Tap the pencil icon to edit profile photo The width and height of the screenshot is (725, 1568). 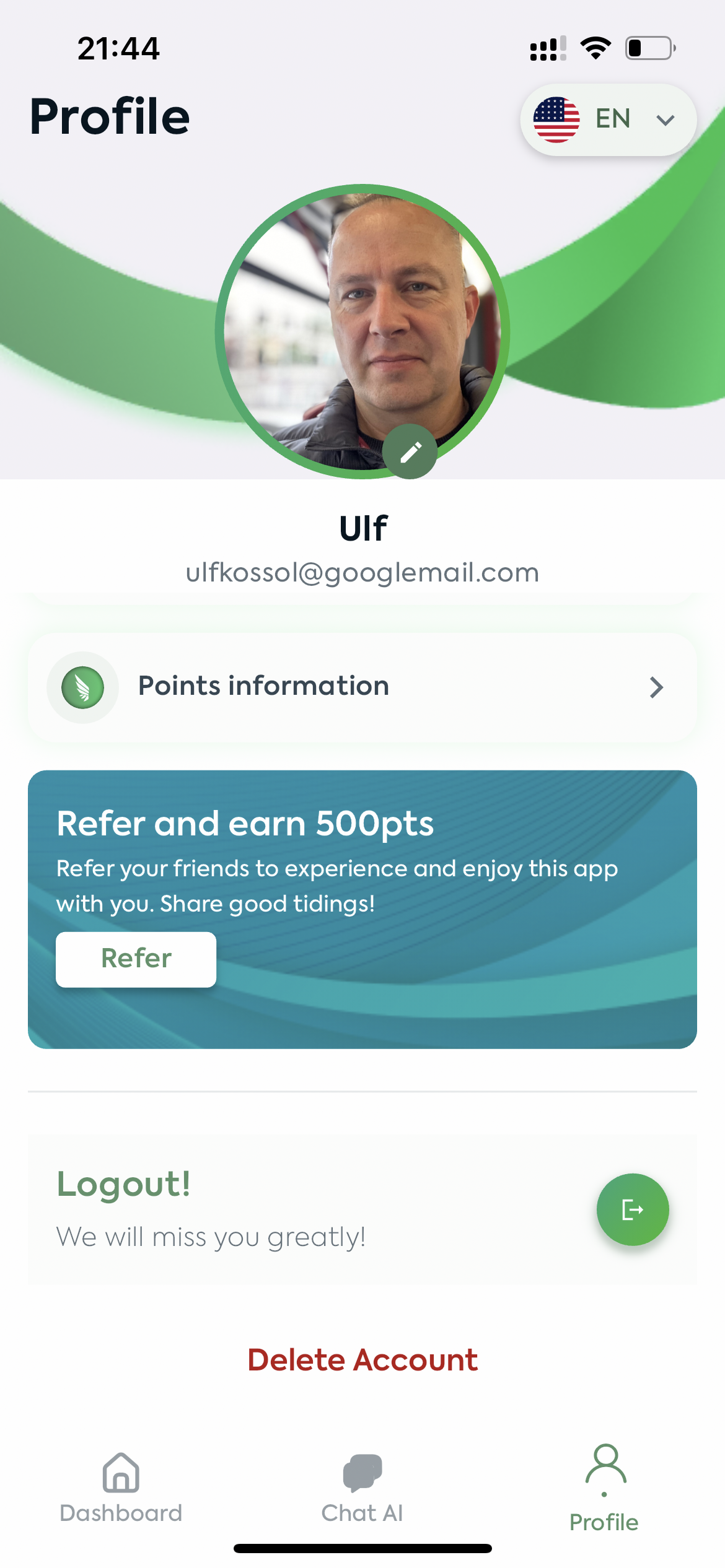[x=410, y=451]
